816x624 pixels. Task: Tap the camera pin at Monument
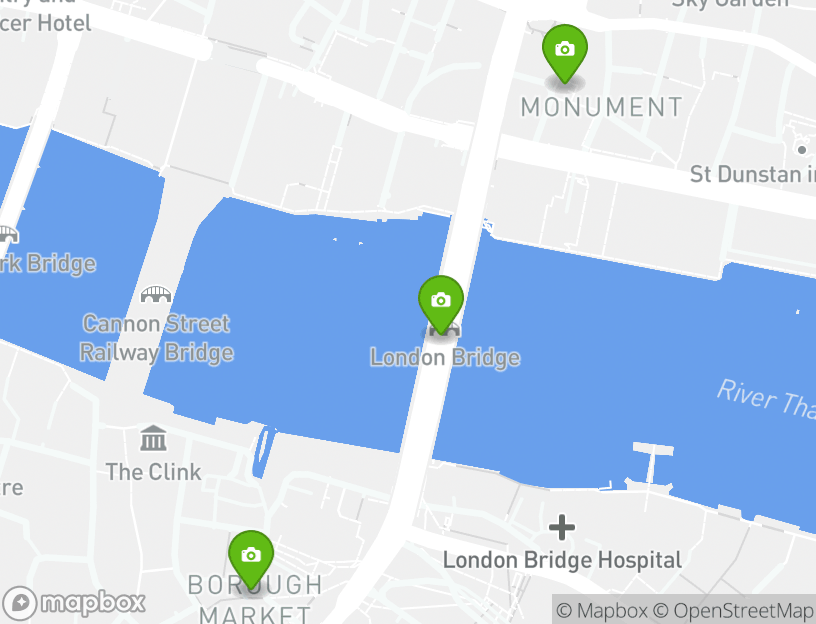(x=565, y=50)
